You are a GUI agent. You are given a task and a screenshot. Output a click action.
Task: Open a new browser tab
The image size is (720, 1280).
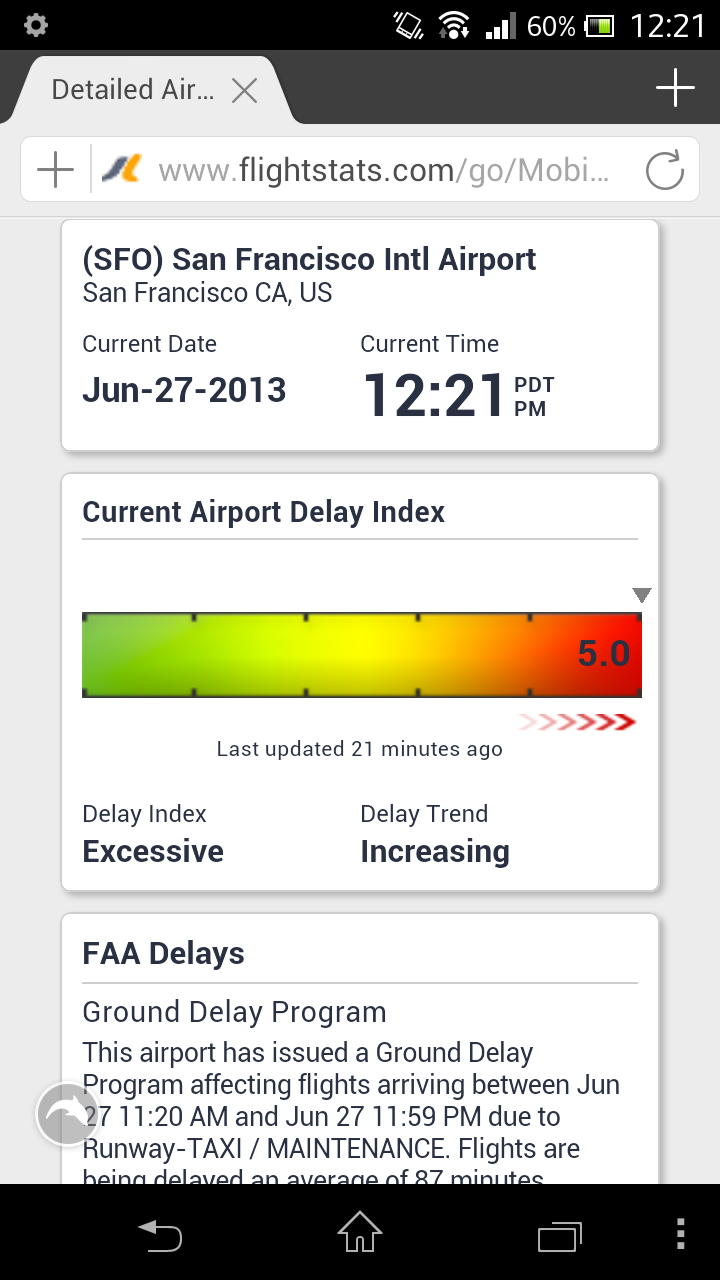tap(675, 88)
